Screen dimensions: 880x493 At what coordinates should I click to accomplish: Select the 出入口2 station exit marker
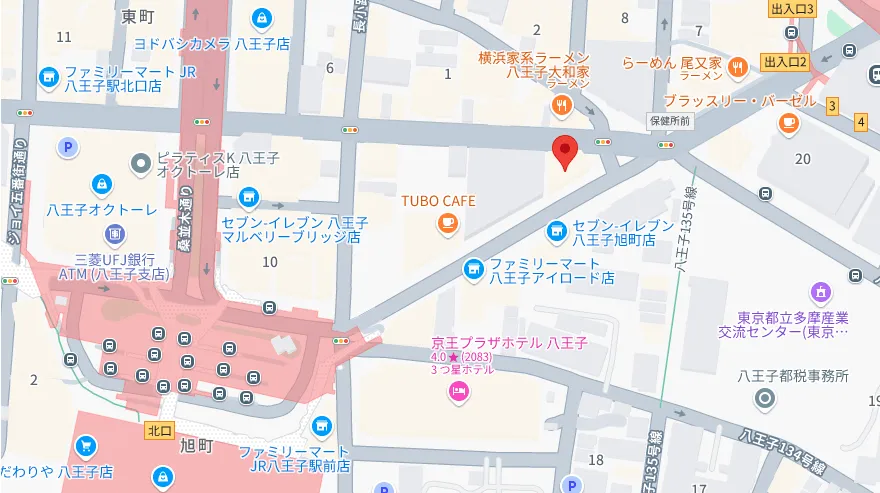click(x=785, y=62)
